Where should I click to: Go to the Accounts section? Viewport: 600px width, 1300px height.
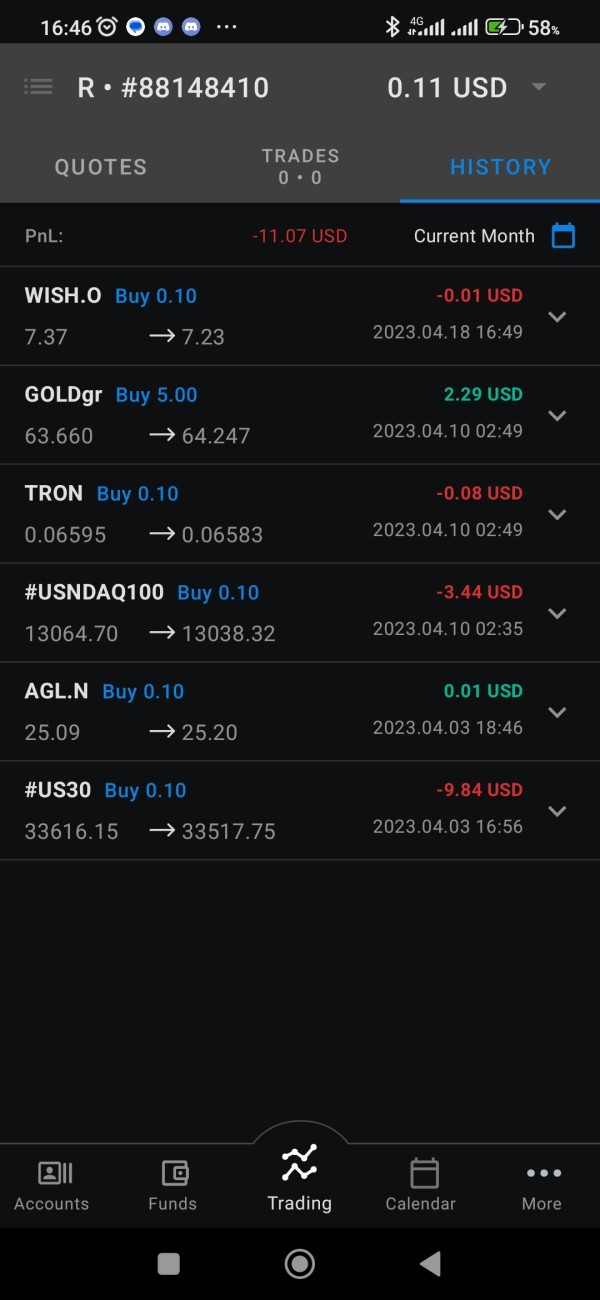52,1186
